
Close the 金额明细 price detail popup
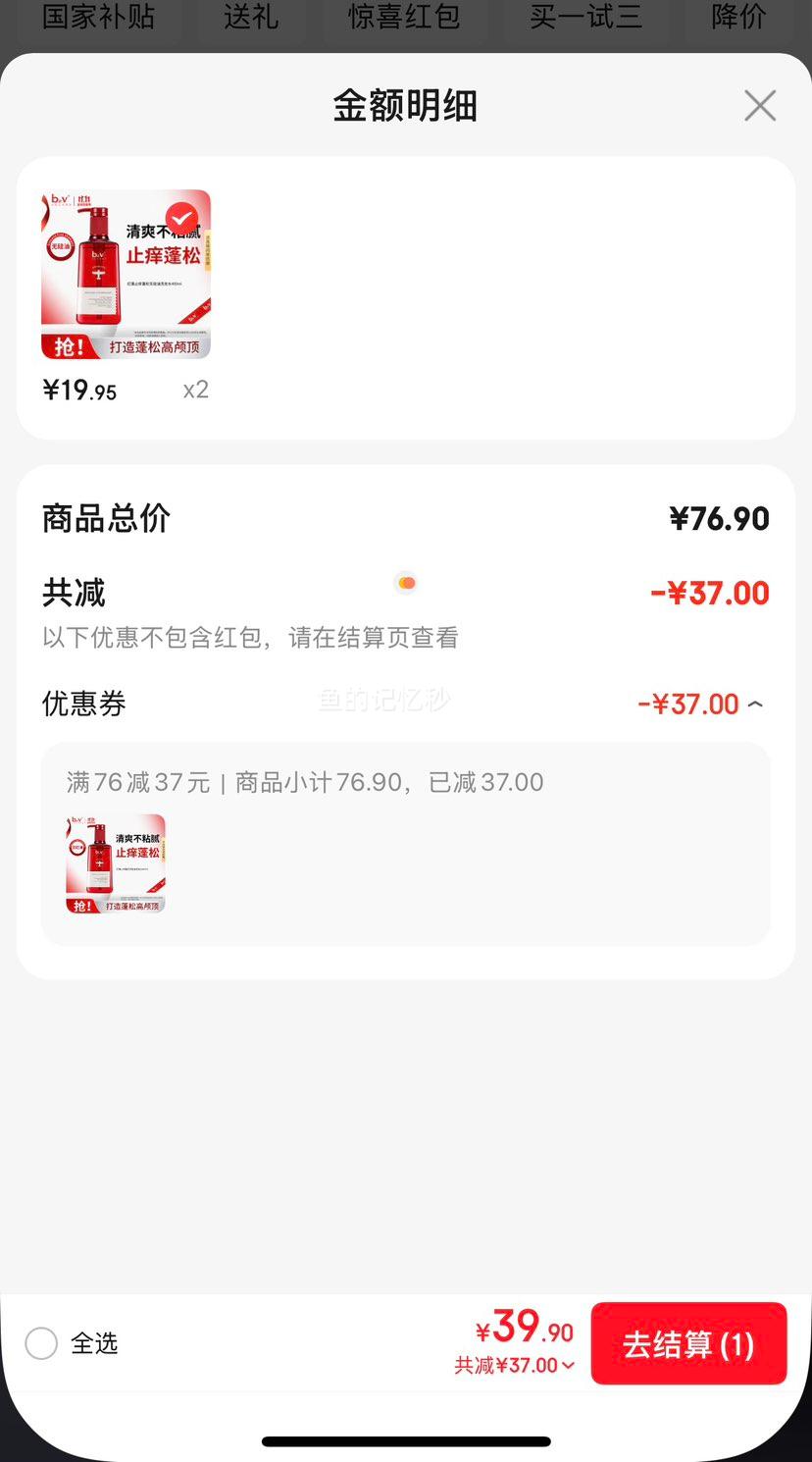[759, 105]
